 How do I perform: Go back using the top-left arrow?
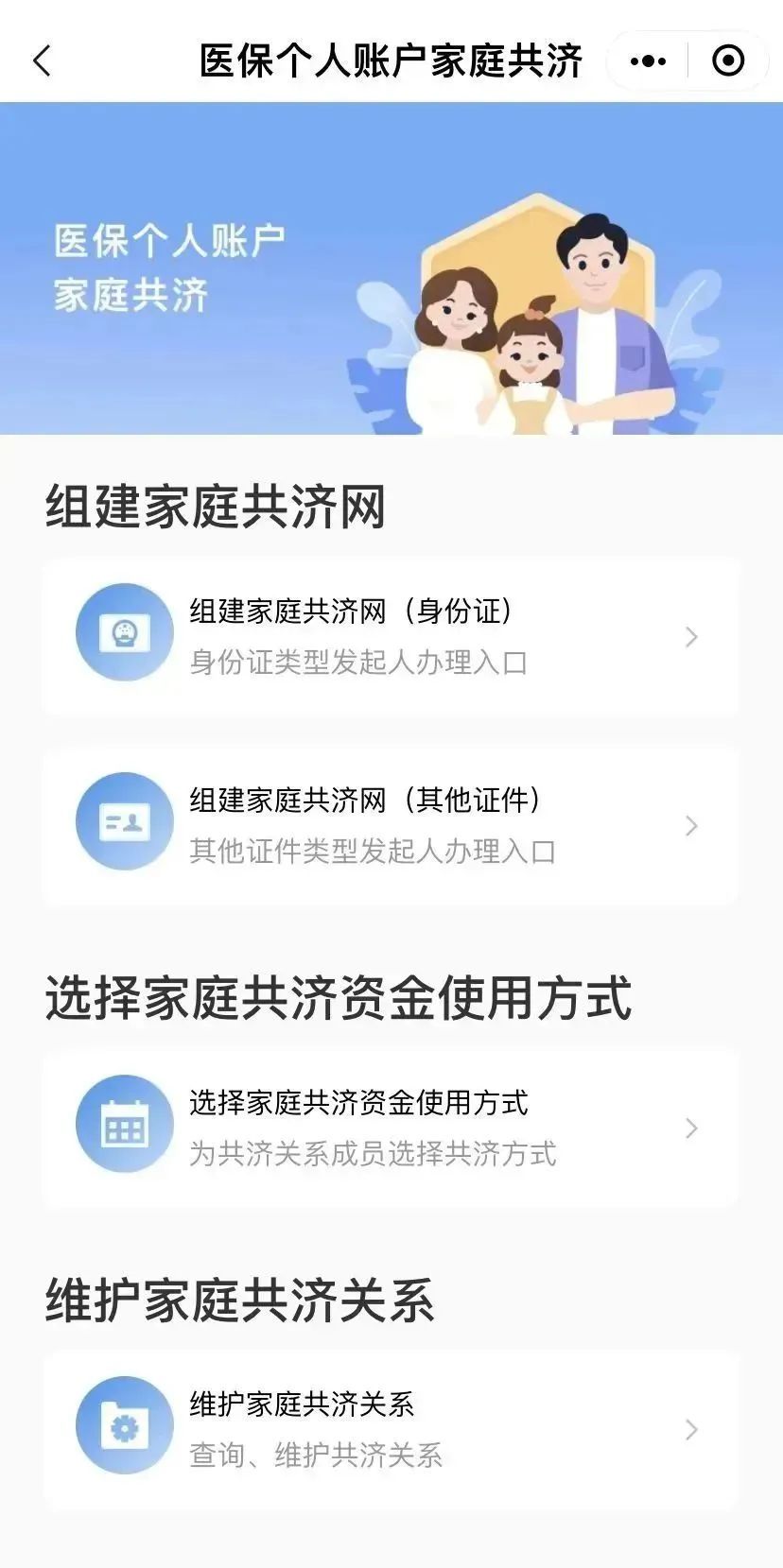[x=43, y=61]
